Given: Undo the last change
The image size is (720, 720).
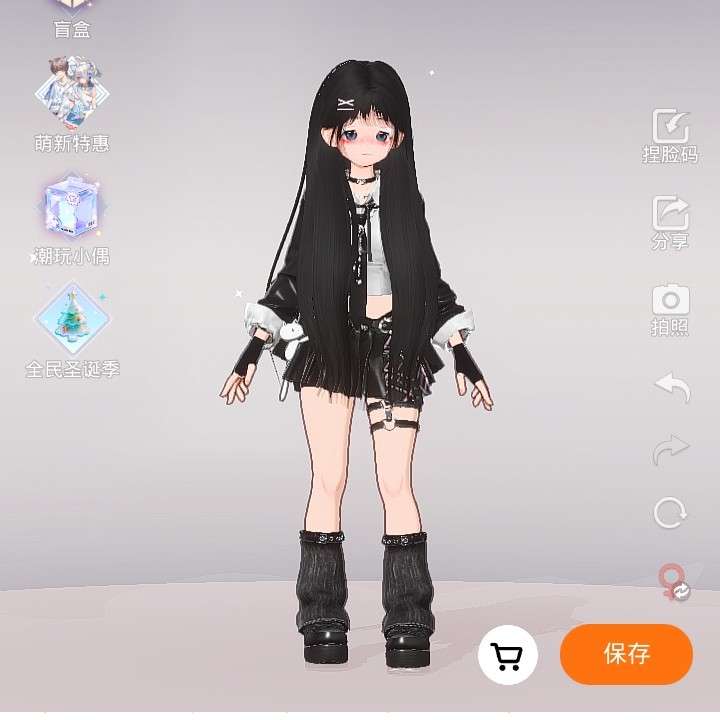Looking at the screenshot, I should pos(671,386).
